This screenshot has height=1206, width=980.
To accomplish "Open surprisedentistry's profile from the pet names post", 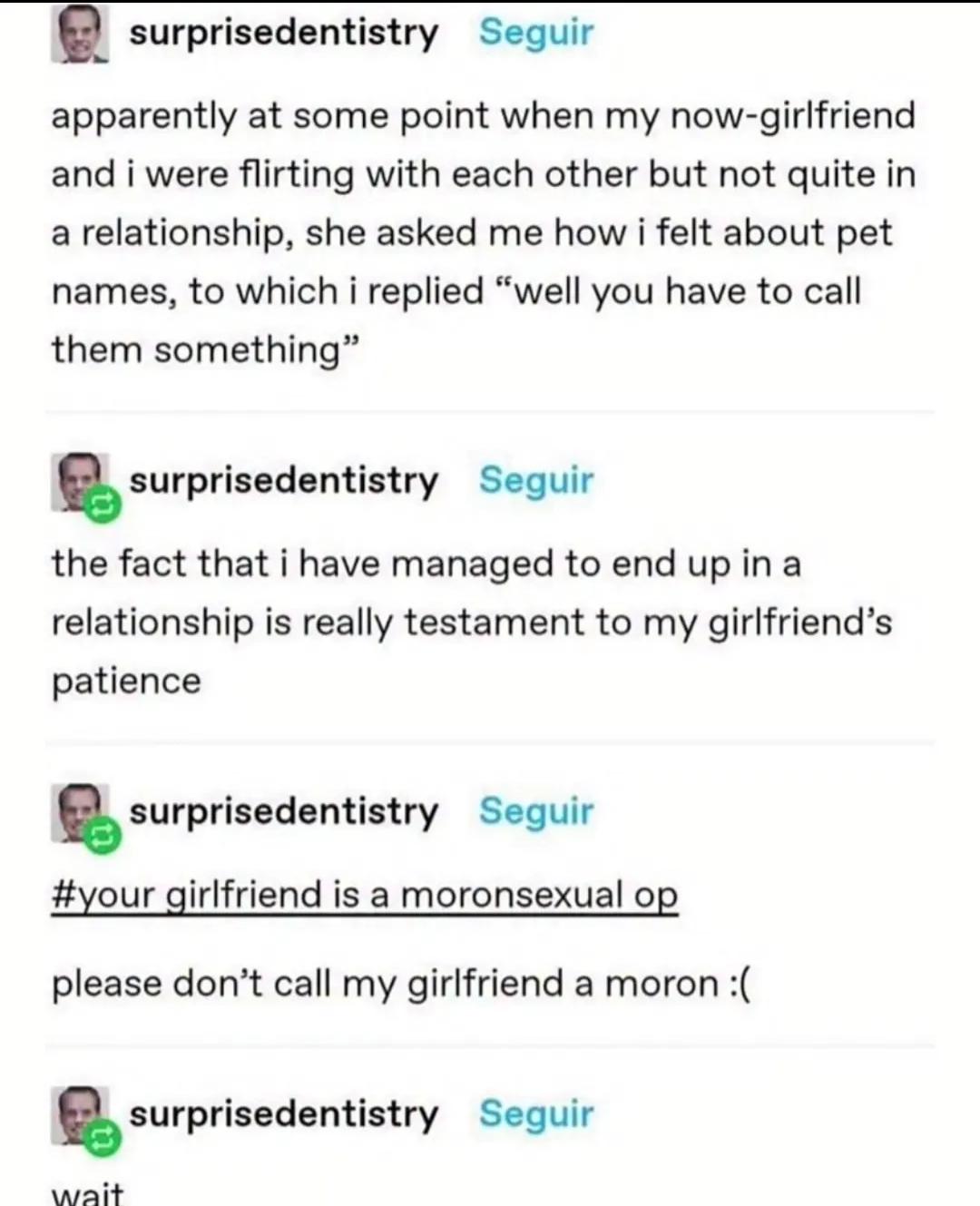I will (283, 33).
